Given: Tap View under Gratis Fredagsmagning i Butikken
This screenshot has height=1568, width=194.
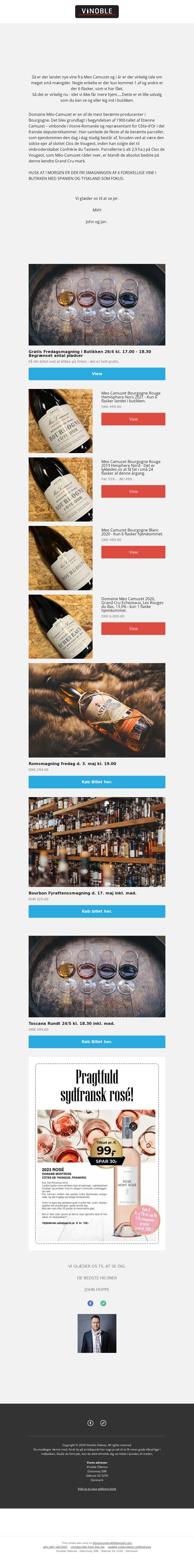Looking at the screenshot, I should click(97, 374).
